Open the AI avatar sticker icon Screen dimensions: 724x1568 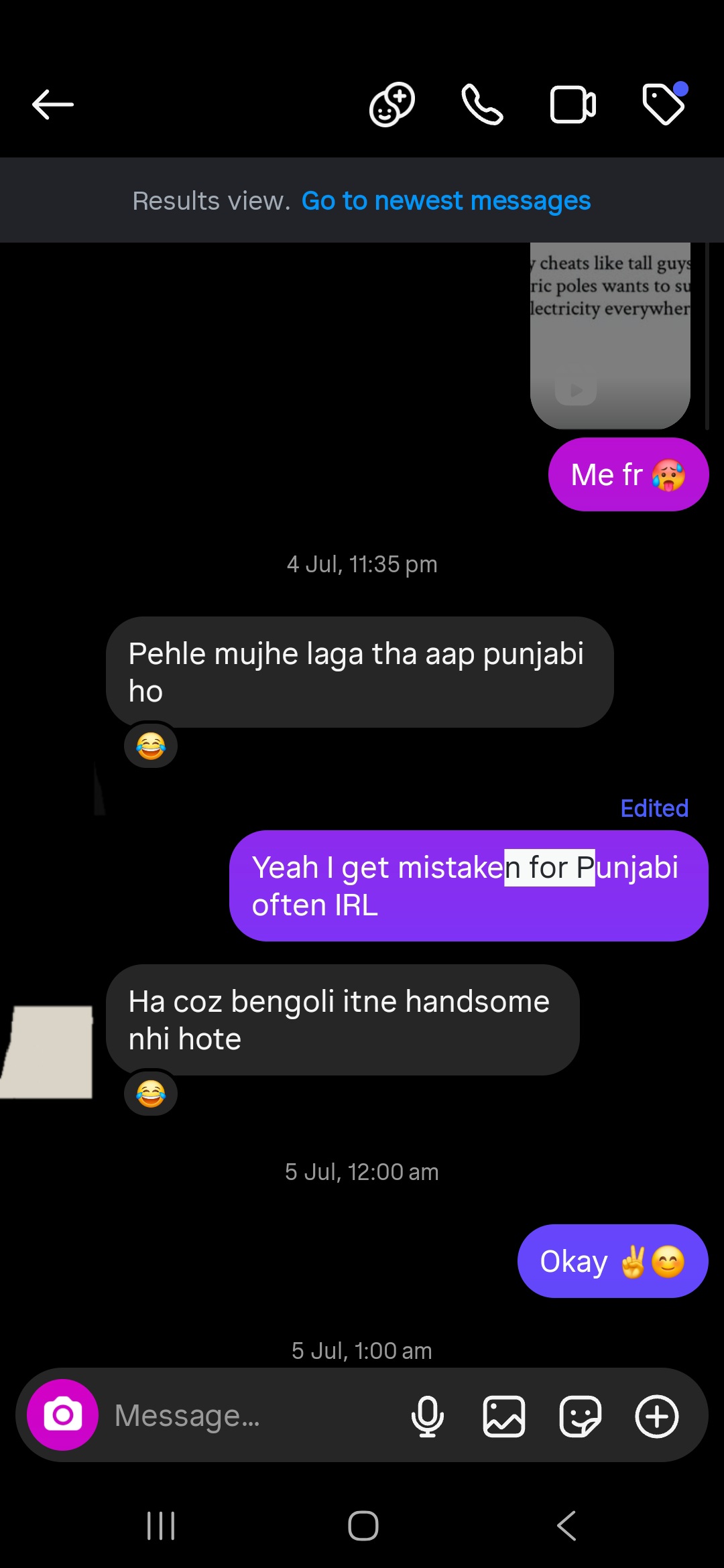click(392, 105)
